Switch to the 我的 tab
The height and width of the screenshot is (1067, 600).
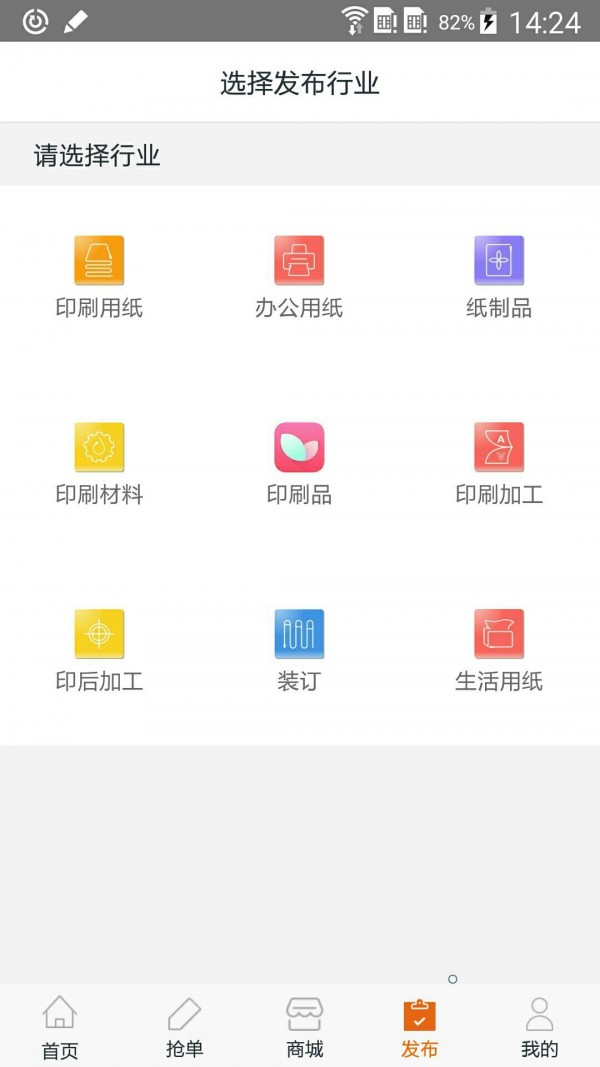point(540,1026)
